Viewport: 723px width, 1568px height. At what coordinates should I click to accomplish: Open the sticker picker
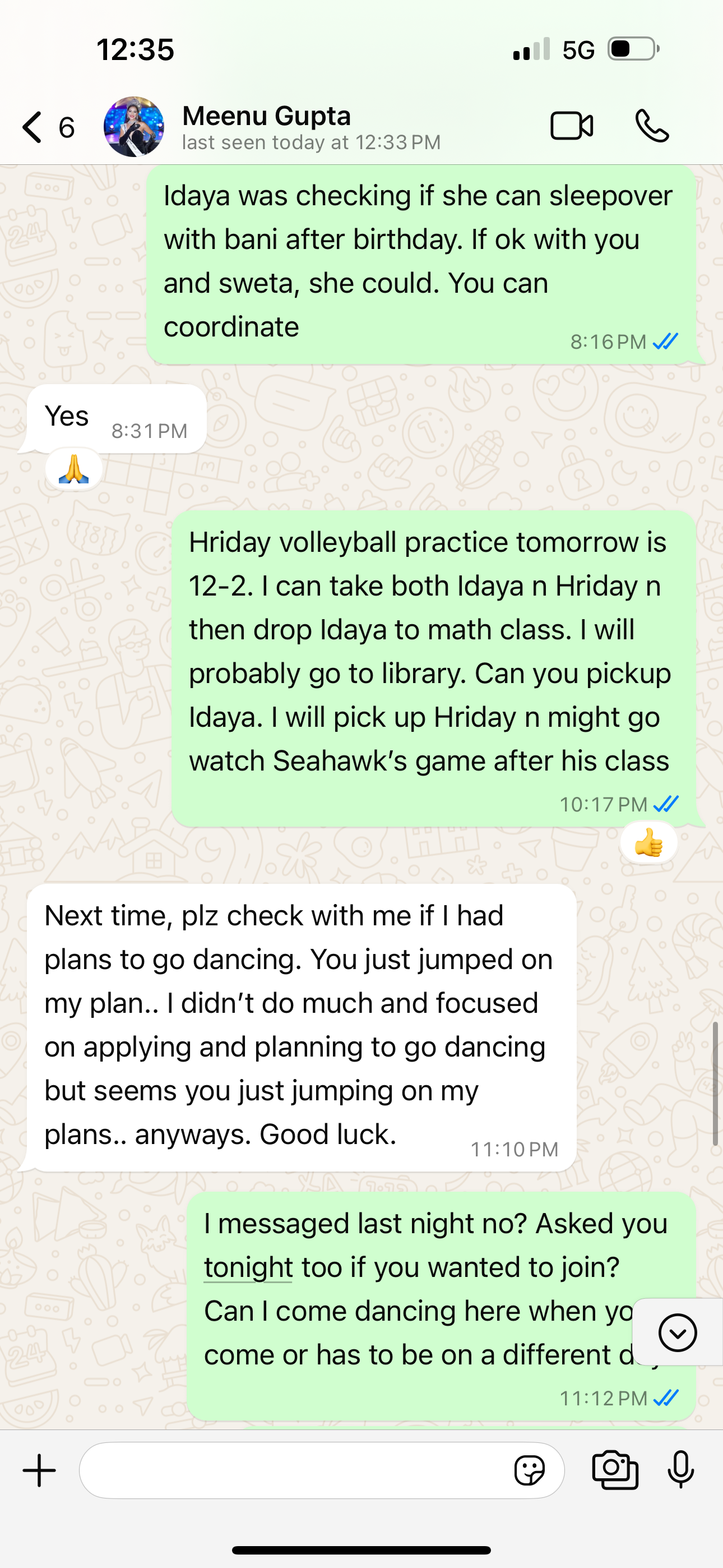point(529,1470)
